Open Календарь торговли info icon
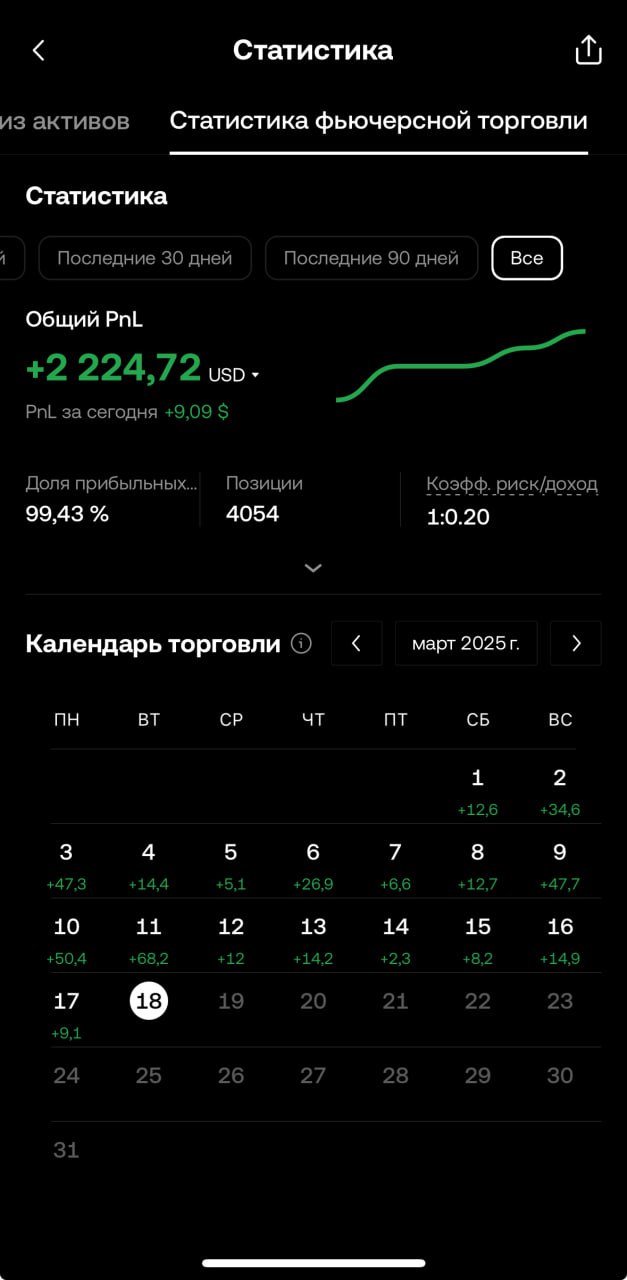This screenshot has height=1280, width=627. coord(301,643)
